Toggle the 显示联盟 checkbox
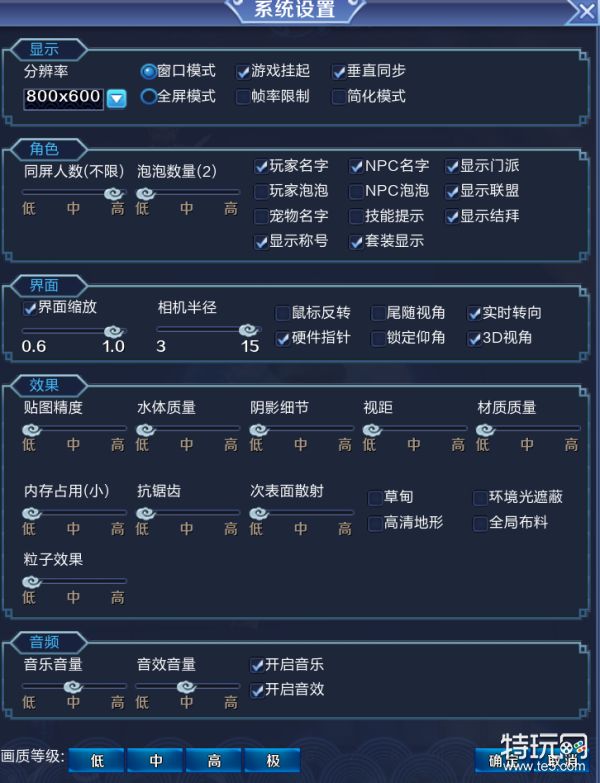This screenshot has width=600, height=783. pos(452,191)
